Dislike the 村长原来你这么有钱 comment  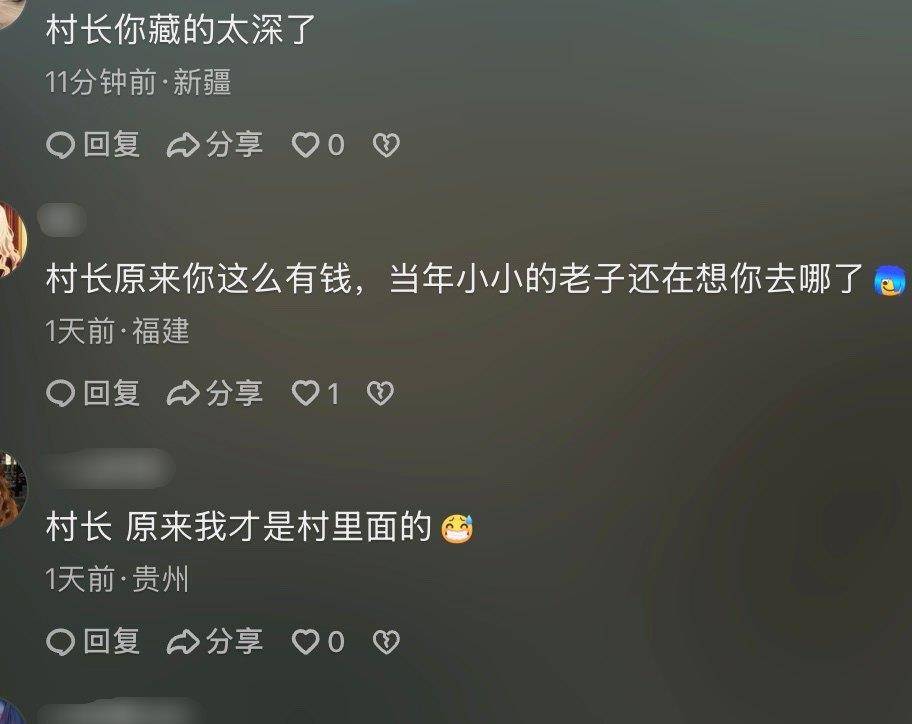click(381, 395)
